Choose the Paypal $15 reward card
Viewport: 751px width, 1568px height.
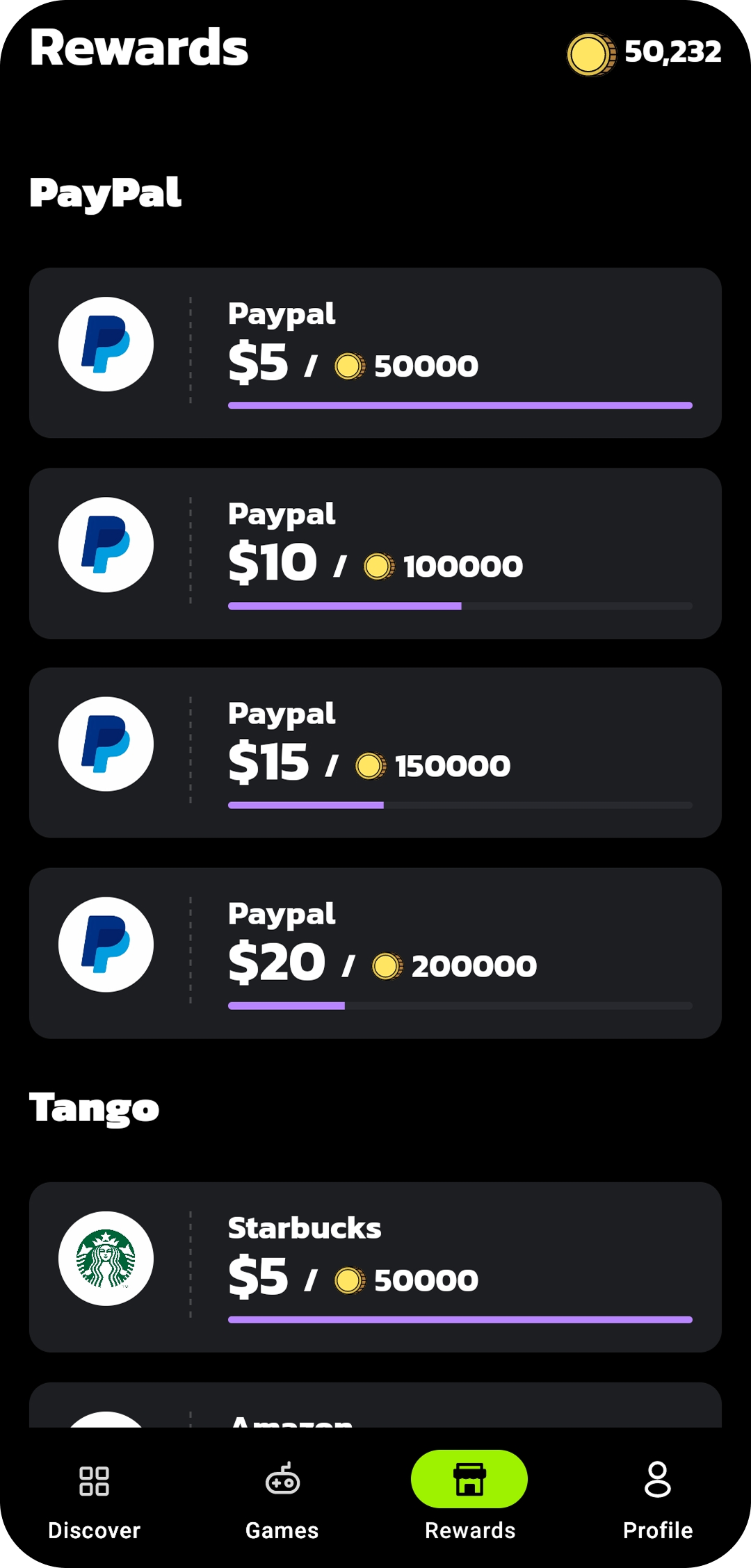375,753
